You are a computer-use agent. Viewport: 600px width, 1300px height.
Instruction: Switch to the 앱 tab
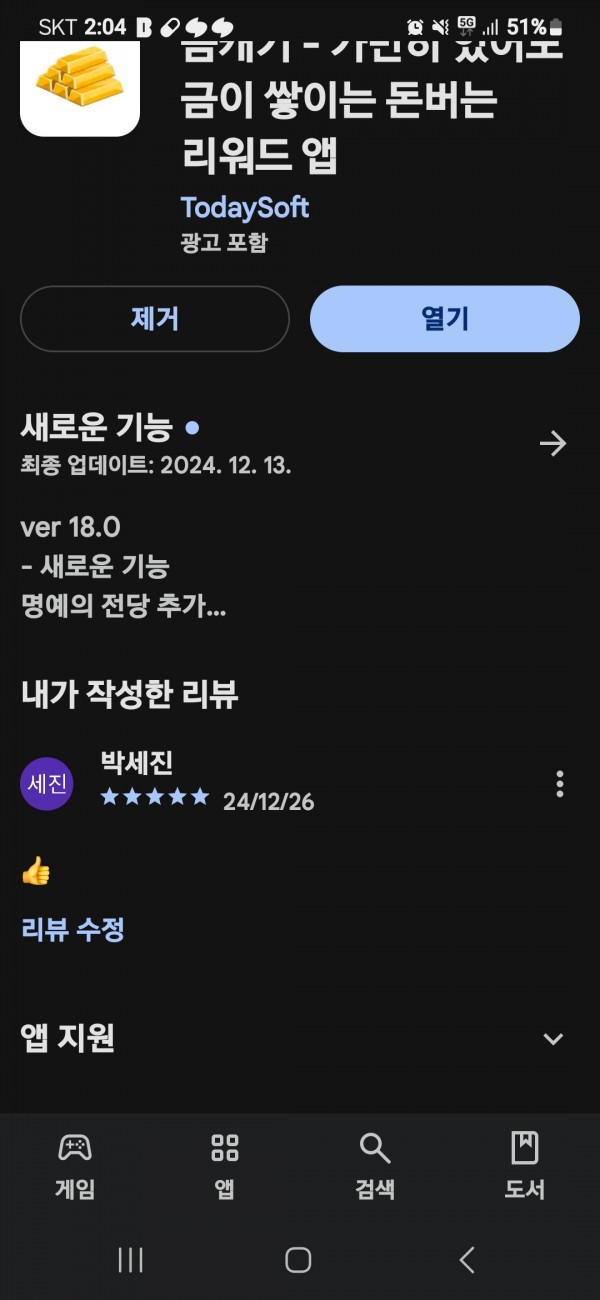point(225,1166)
